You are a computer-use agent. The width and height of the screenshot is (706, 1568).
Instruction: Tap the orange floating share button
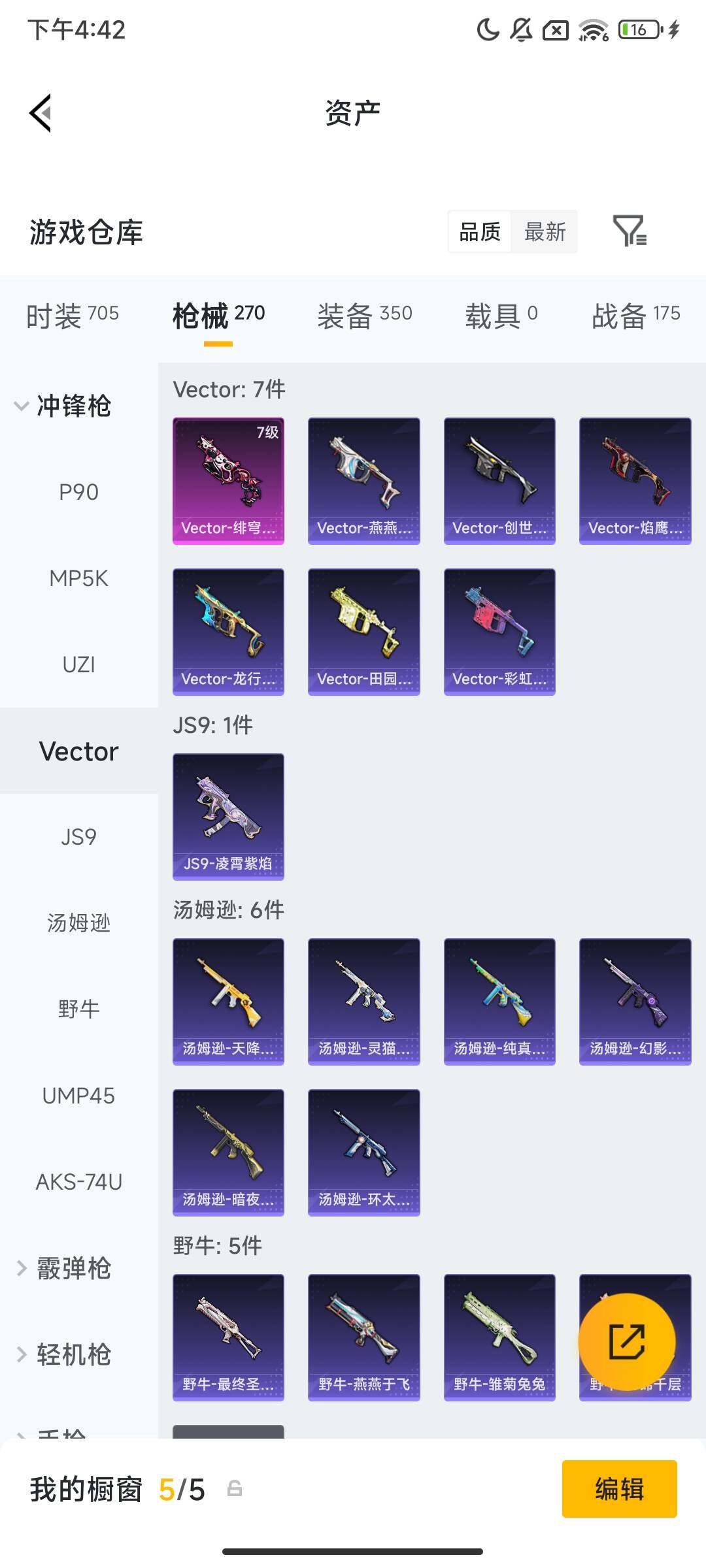[x=626, y=1340]
